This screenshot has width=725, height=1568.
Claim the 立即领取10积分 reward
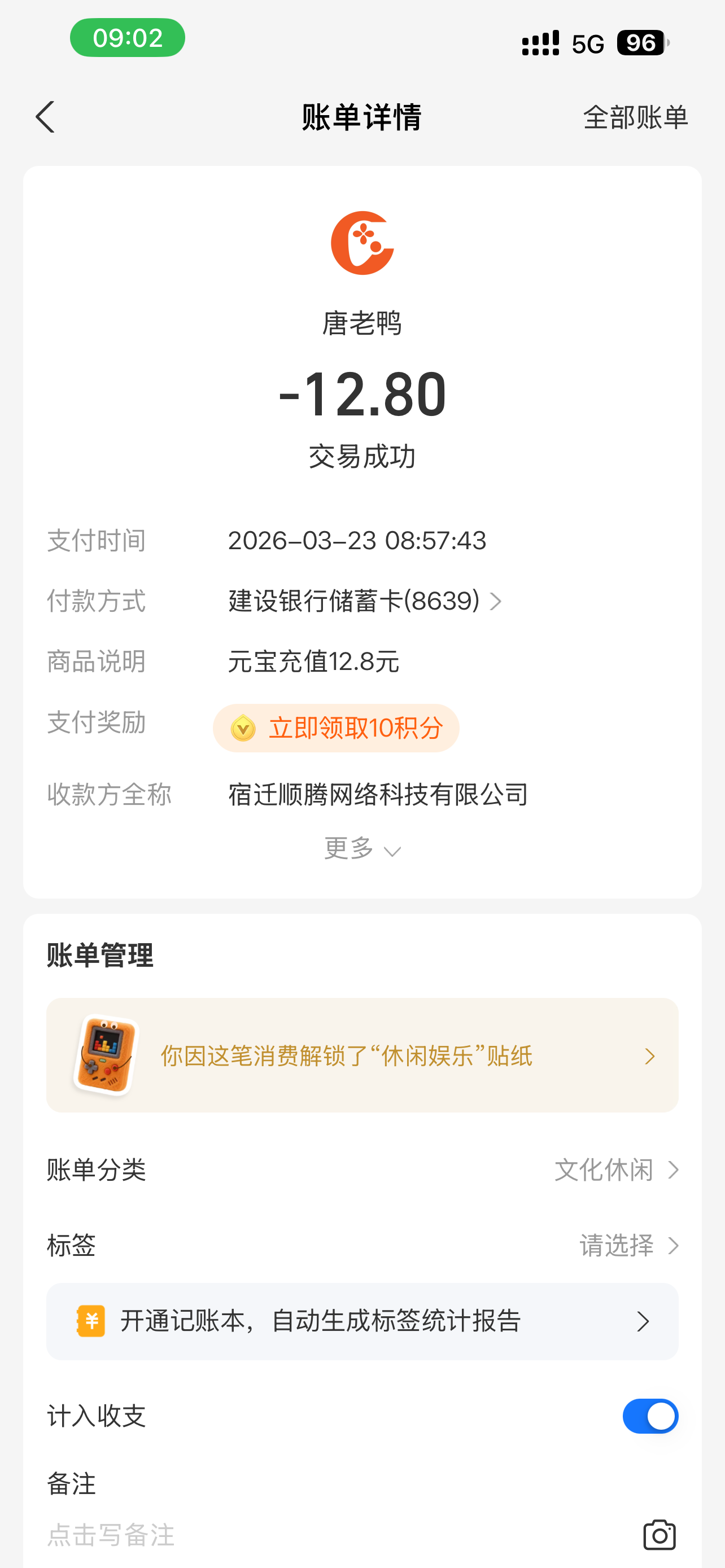(336, 728)
